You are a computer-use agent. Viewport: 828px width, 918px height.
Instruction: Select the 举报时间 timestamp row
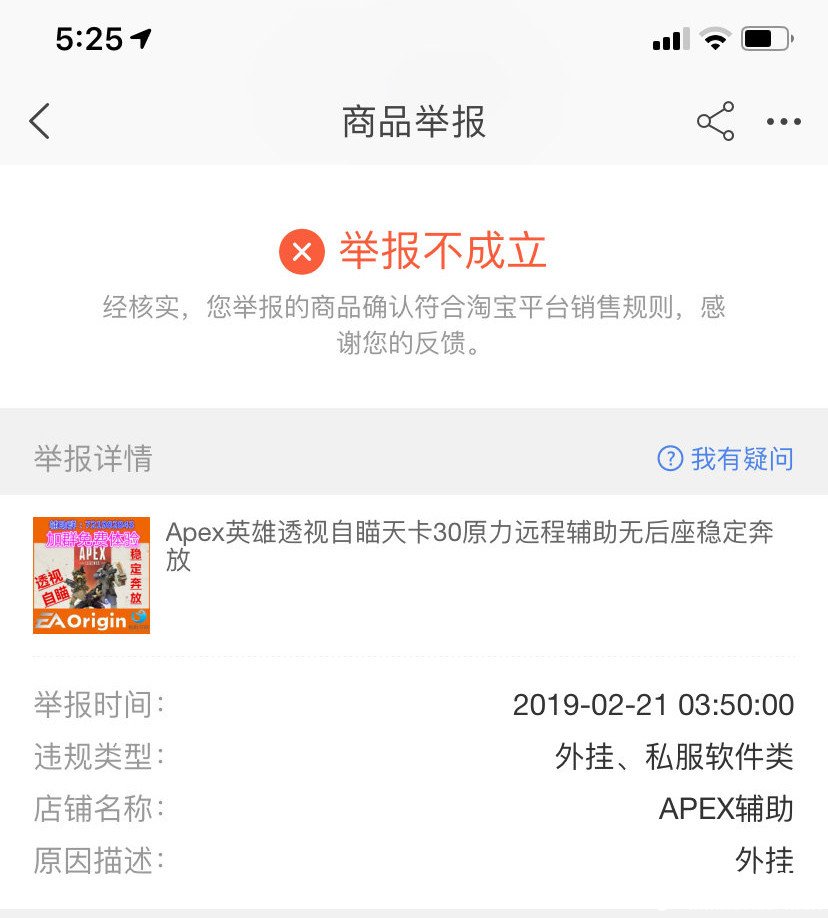pyautogui.click(x=414, y=705)
